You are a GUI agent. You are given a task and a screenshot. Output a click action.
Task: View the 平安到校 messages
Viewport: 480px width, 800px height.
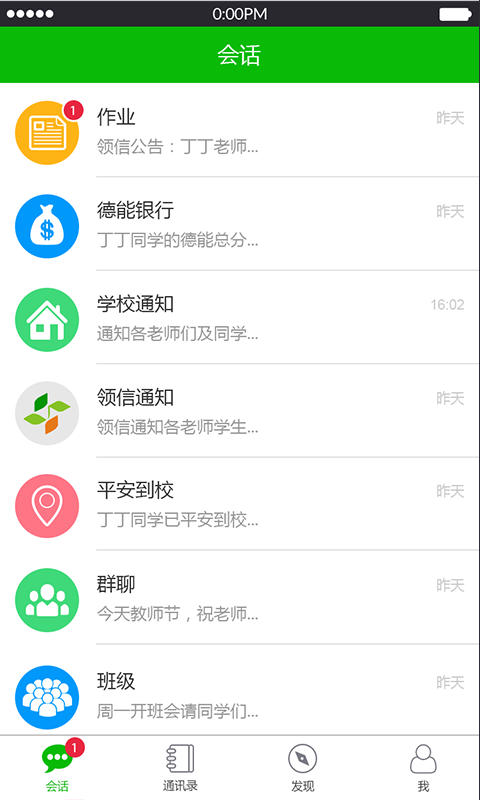[x=240, y=504]
